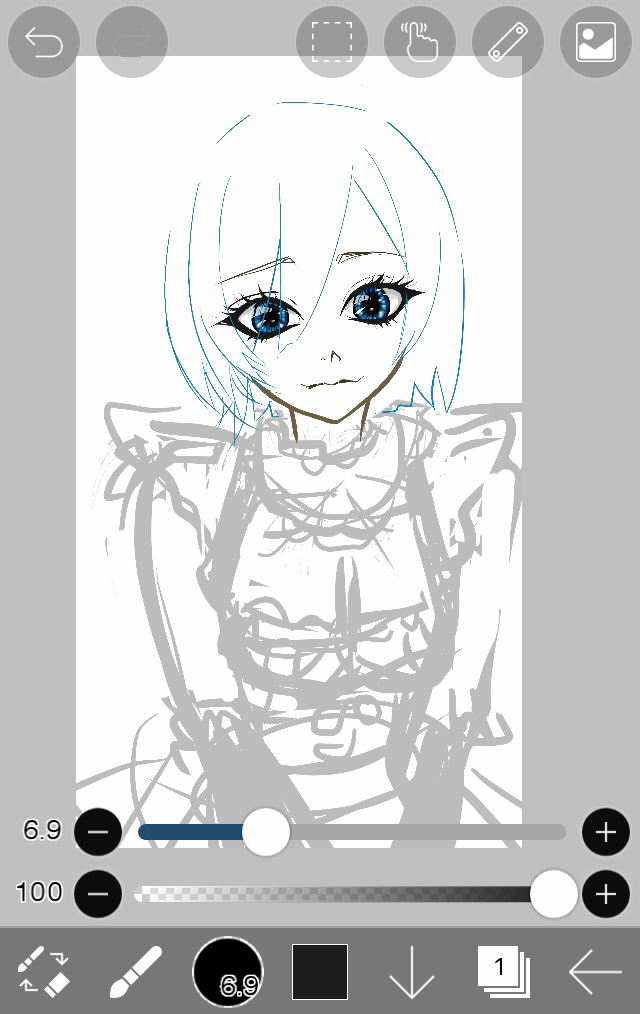Tap the opacity slider track
Image resolution: width=640 pixels, height=1014 pixels.
(x=340, y=894)
